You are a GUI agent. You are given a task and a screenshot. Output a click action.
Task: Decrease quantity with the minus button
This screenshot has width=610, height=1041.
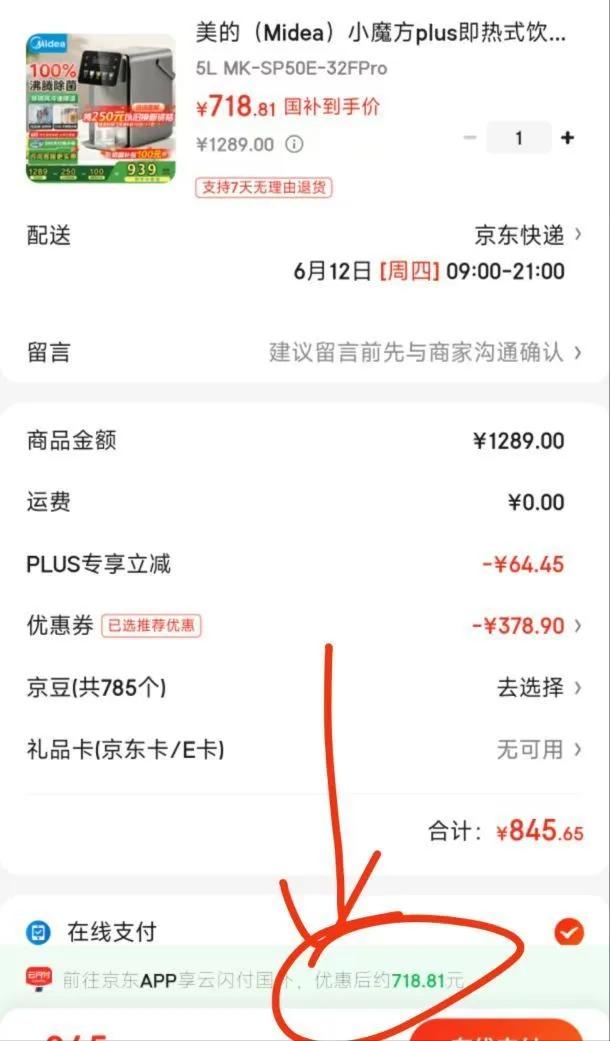[470, 138]
